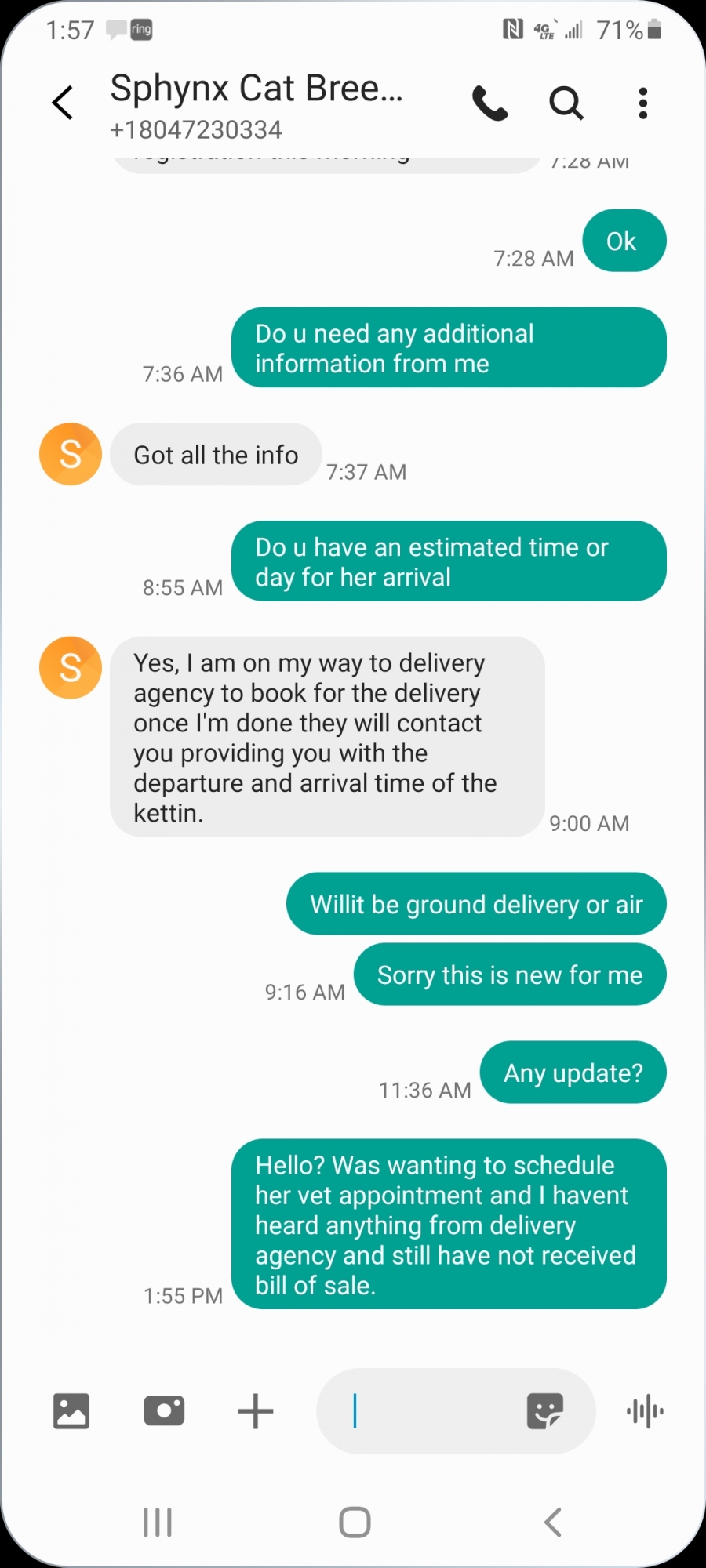Record a voice message
The width and height of the screenshot is (706, 1568).
645,1412
